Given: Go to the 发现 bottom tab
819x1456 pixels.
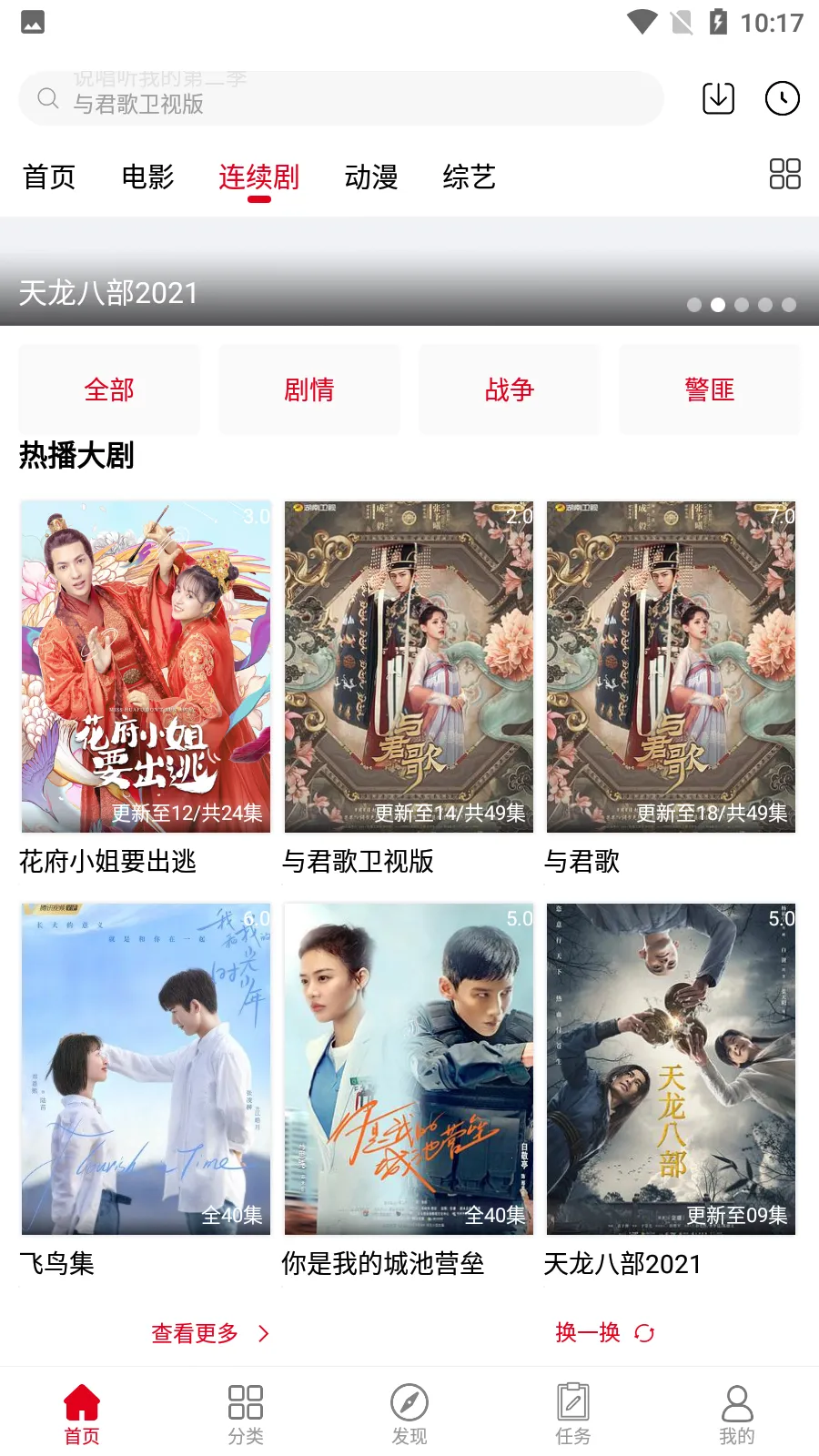Looking at the screenshot, I should click(409, 1414).
